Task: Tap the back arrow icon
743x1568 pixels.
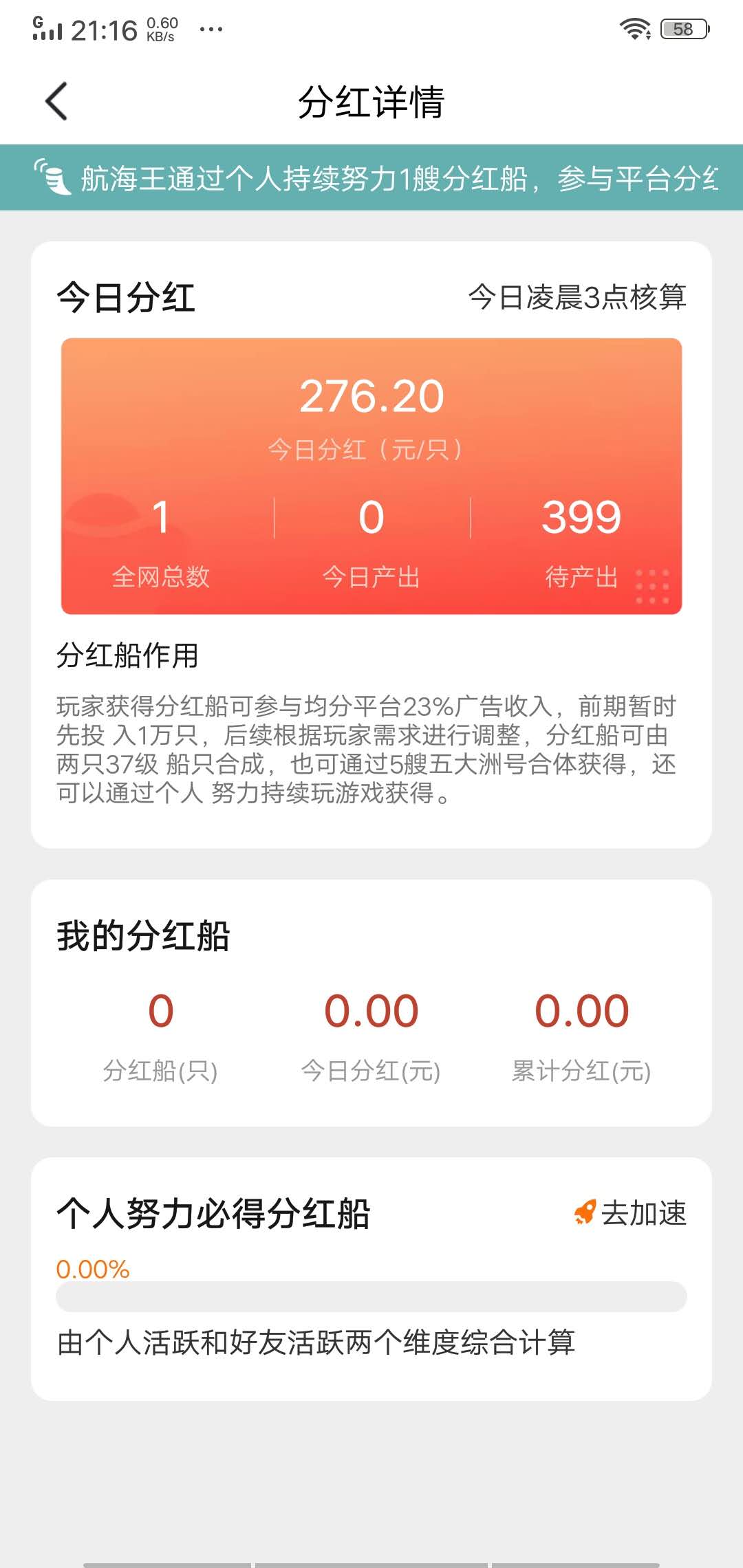Action: (55, 100)
